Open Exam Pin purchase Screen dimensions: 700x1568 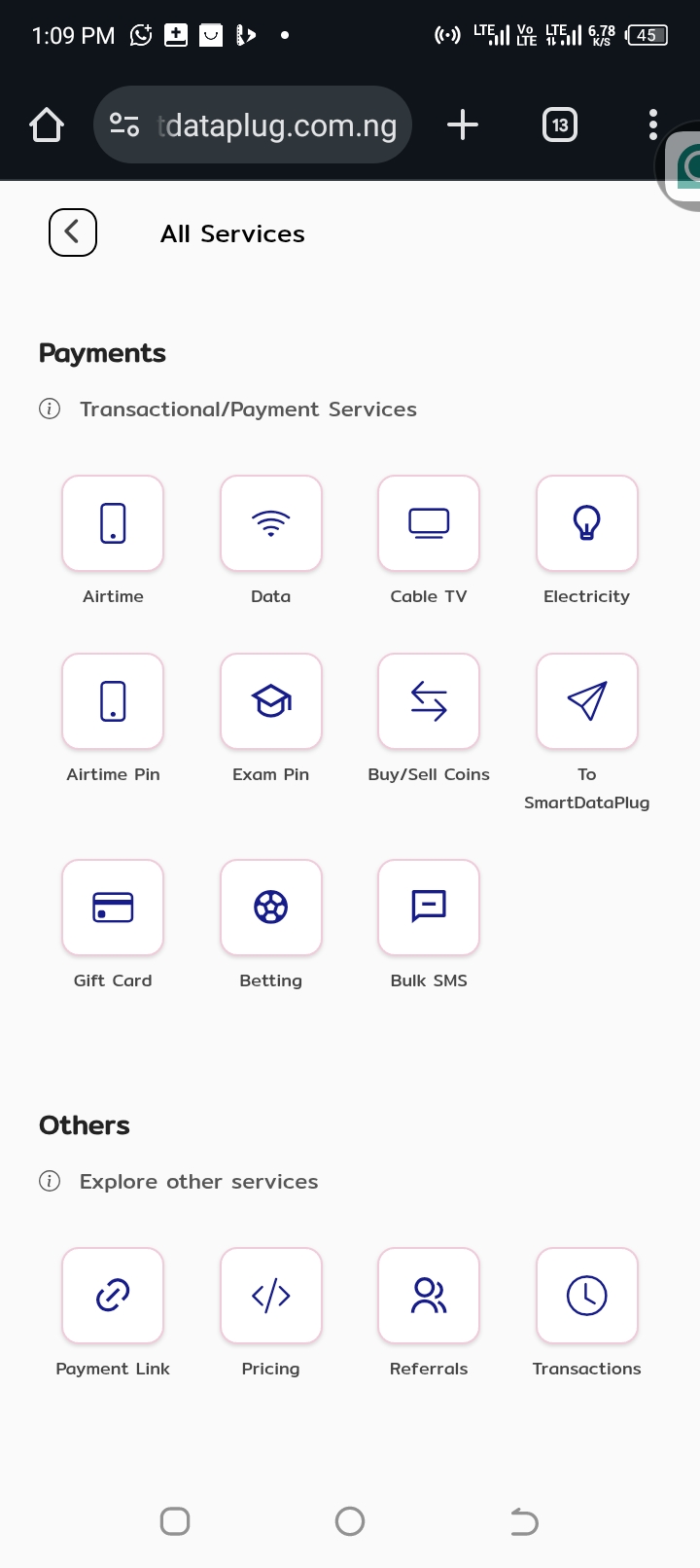[270, 701]
